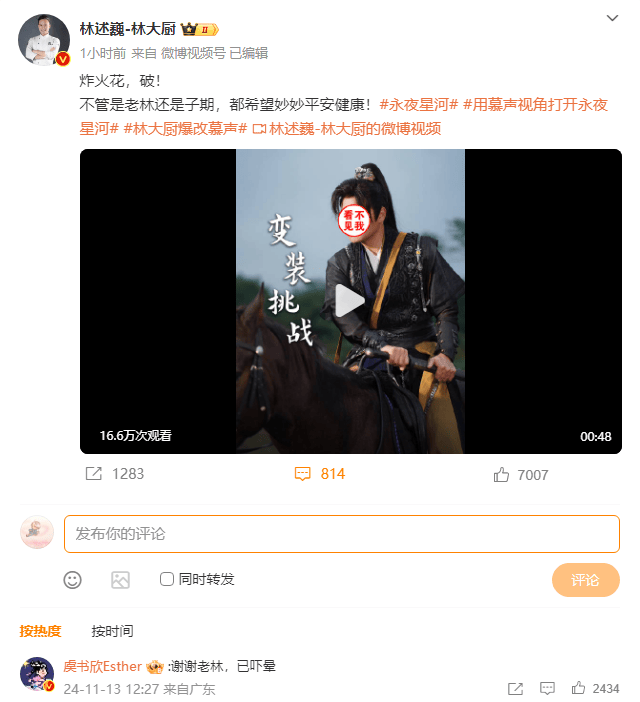This screenshot has height=702, width=640.
Task: Open hashtag #林大厨爆改慕声#
Action: point(185,128)
